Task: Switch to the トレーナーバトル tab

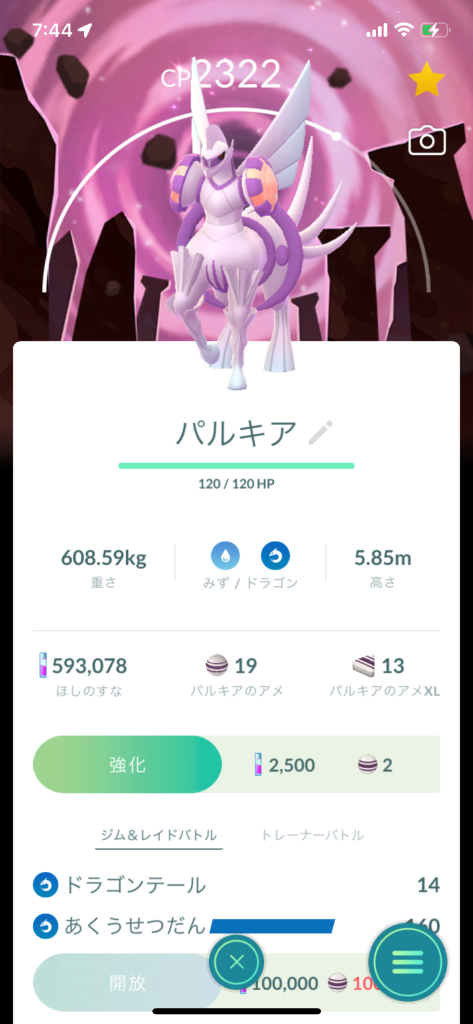Action: 312,835
